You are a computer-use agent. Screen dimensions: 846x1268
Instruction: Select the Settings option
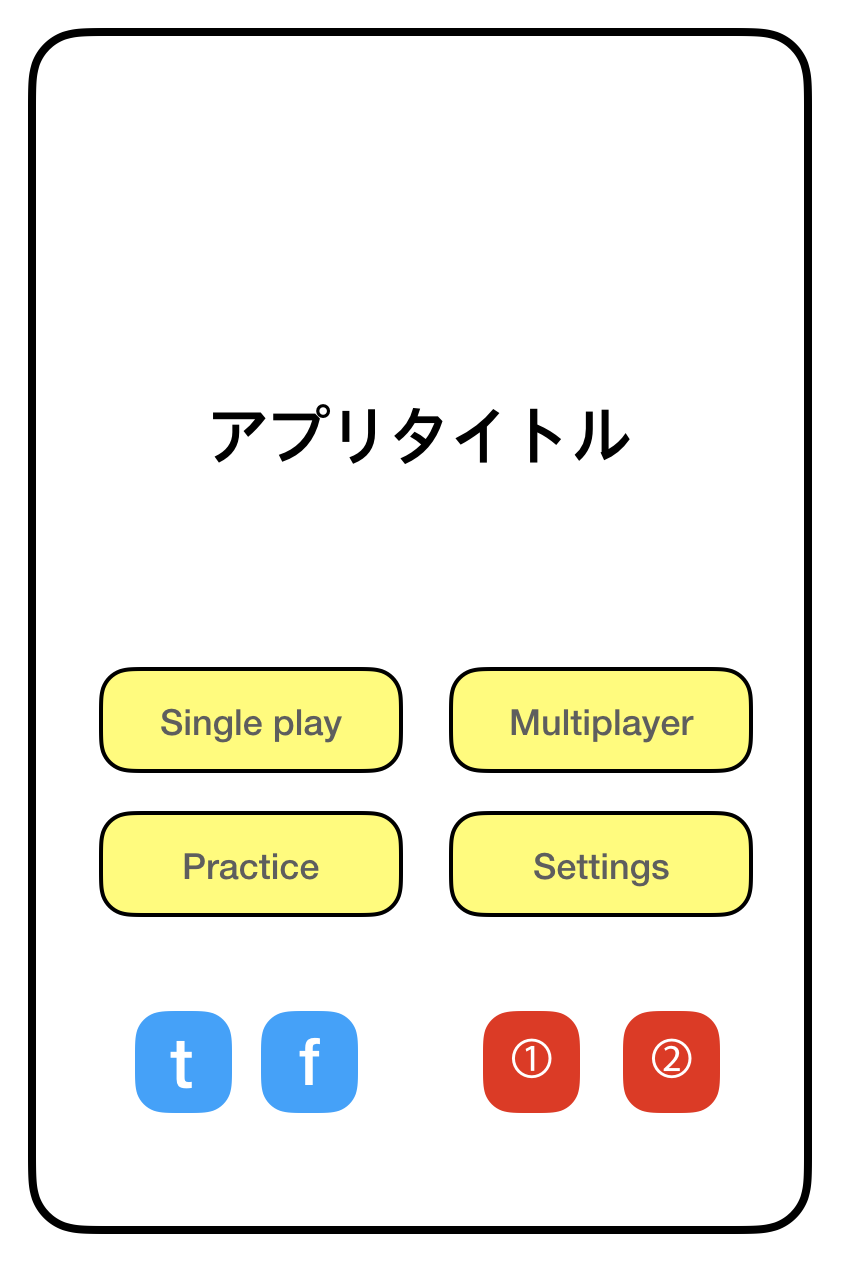click(x=600, y=864)
